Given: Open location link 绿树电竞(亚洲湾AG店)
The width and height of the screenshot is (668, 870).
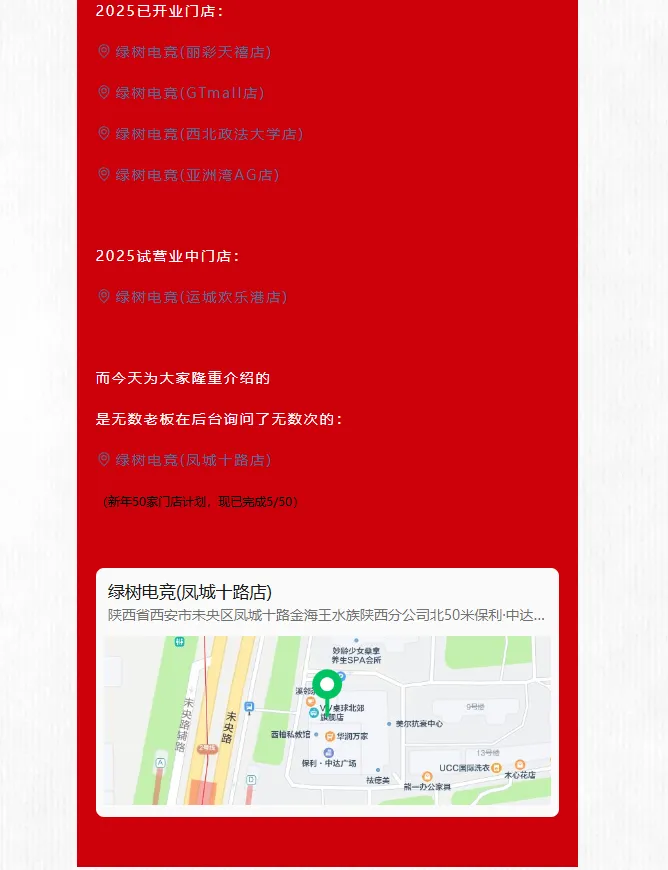Looking at the screenshot, I should (196, 175).
